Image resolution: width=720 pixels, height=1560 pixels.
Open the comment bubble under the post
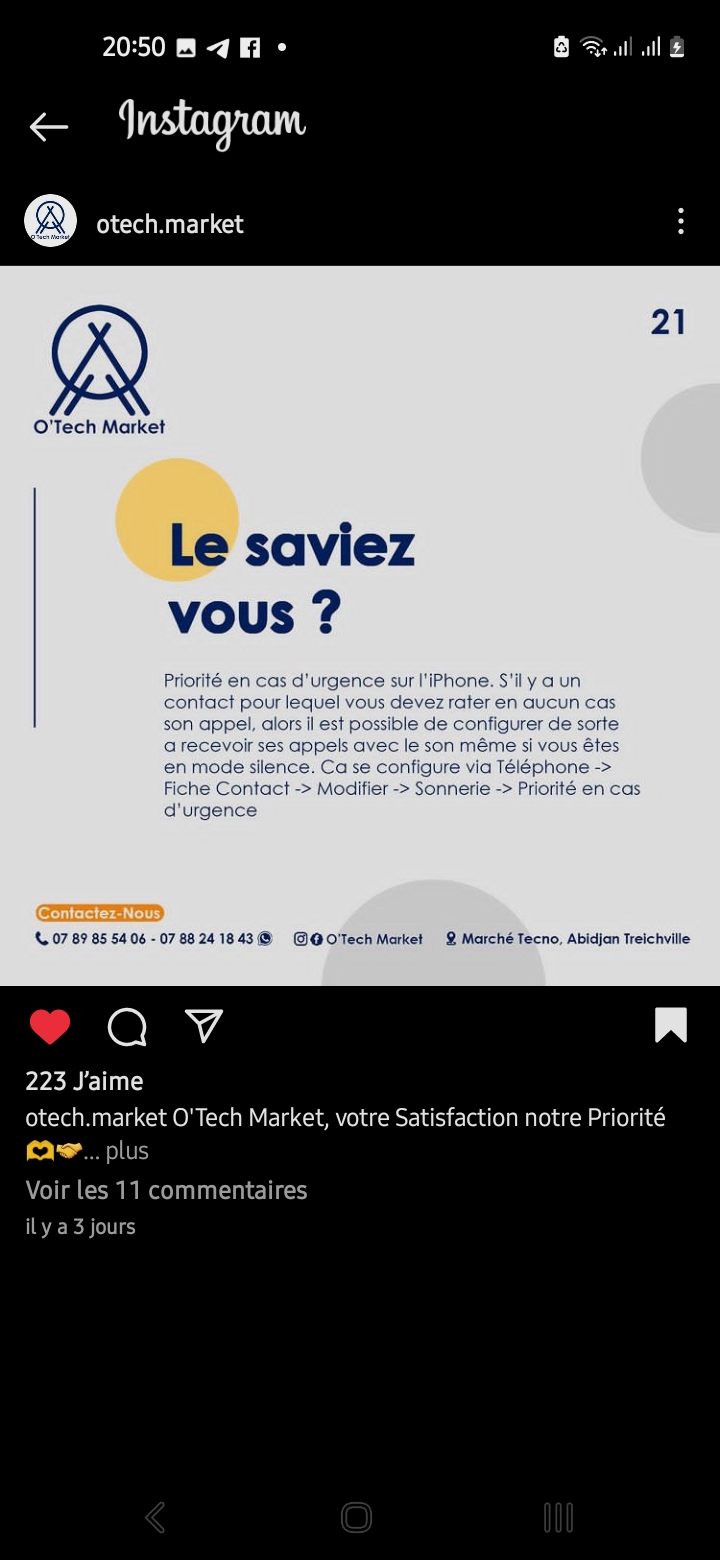click(127, 1026)
